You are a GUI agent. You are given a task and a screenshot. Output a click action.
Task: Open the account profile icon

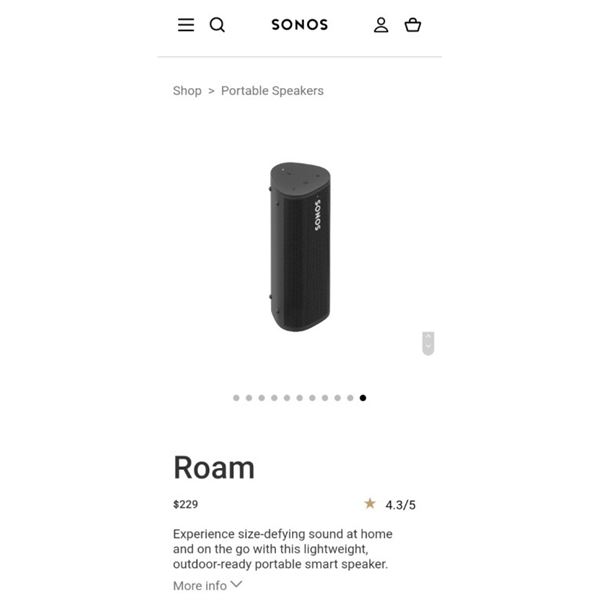coord(381,25)
